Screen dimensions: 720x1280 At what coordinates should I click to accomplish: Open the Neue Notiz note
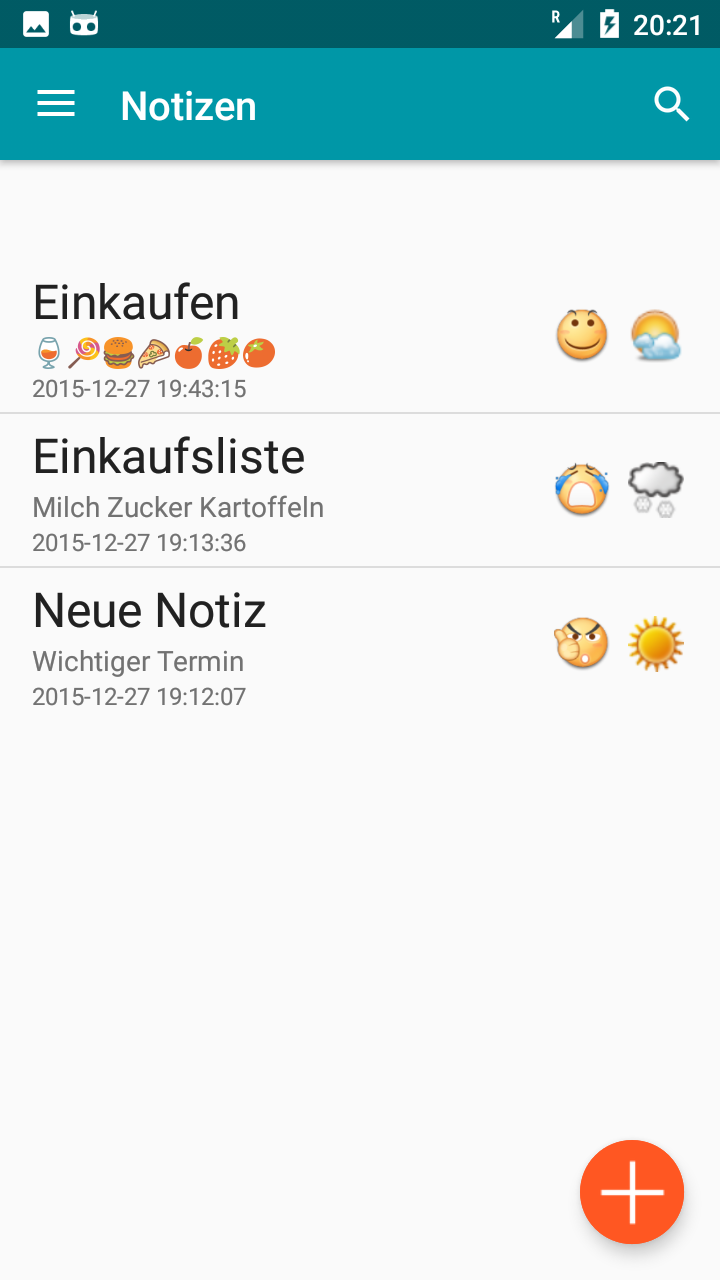click(x=360, y=644)
